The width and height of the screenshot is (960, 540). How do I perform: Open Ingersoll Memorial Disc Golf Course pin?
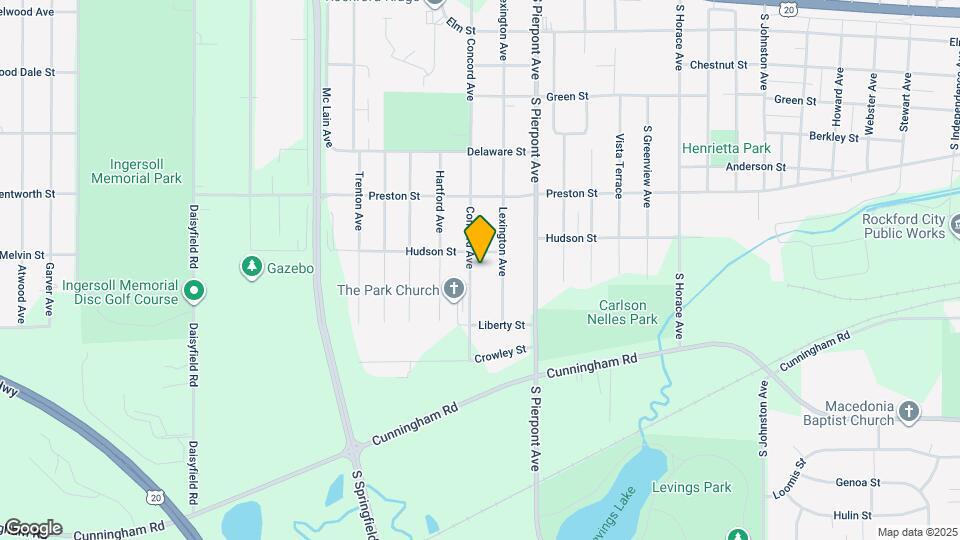(x=194, y=292)
